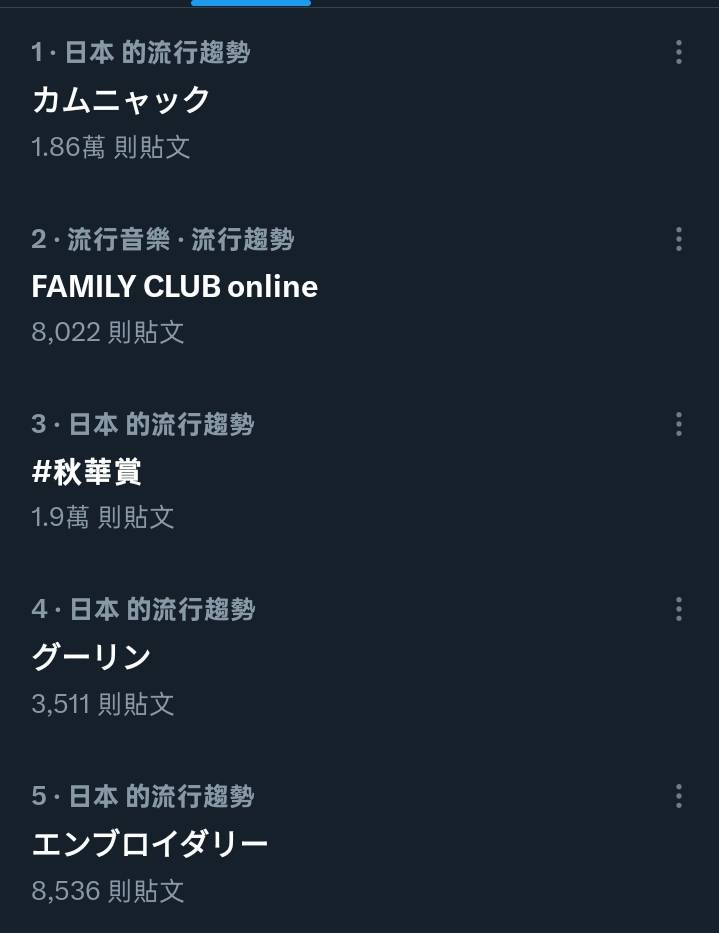
Task: Tap overflow menu beside FAMILY CLUB online
Action: point(679,239)
